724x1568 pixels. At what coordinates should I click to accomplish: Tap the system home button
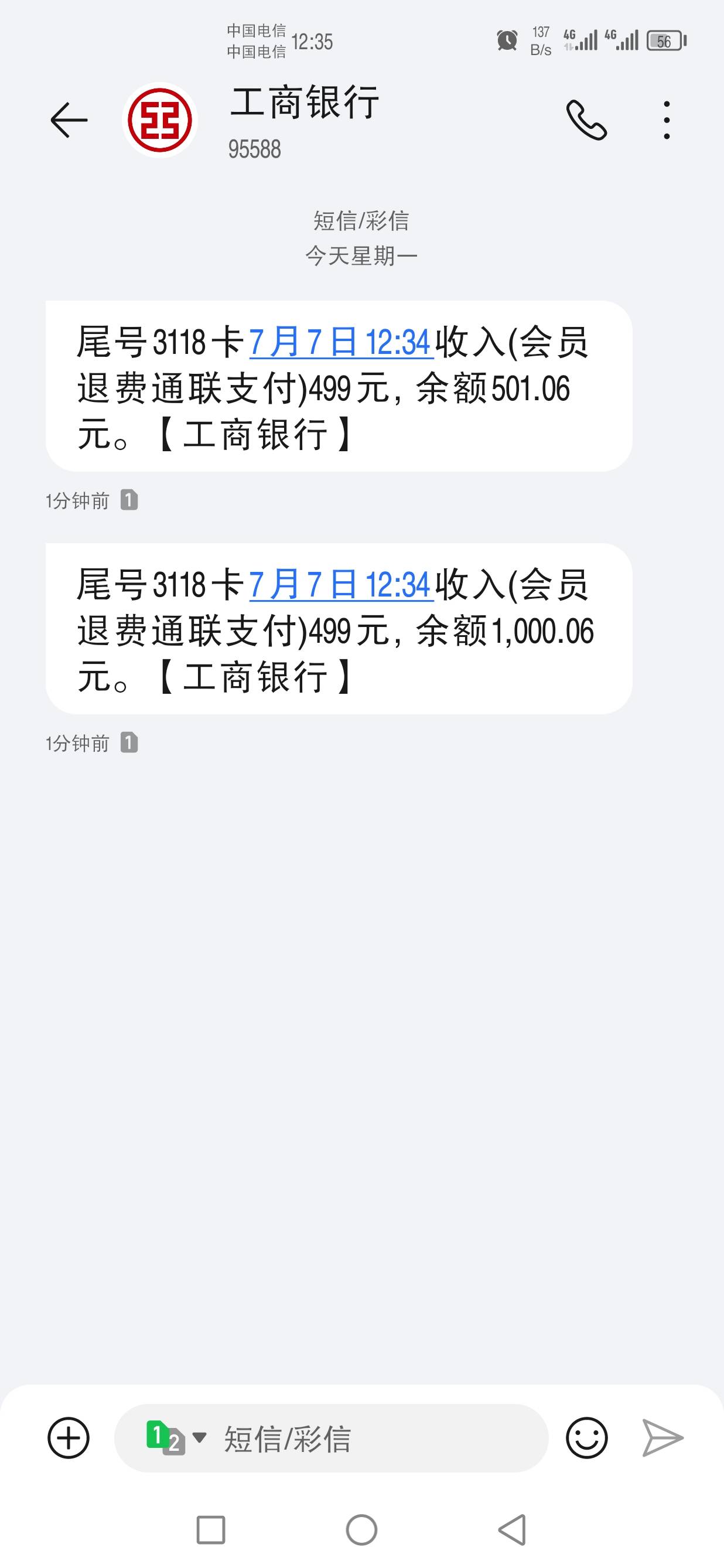pyautogui.click(x=362, y=1530)
